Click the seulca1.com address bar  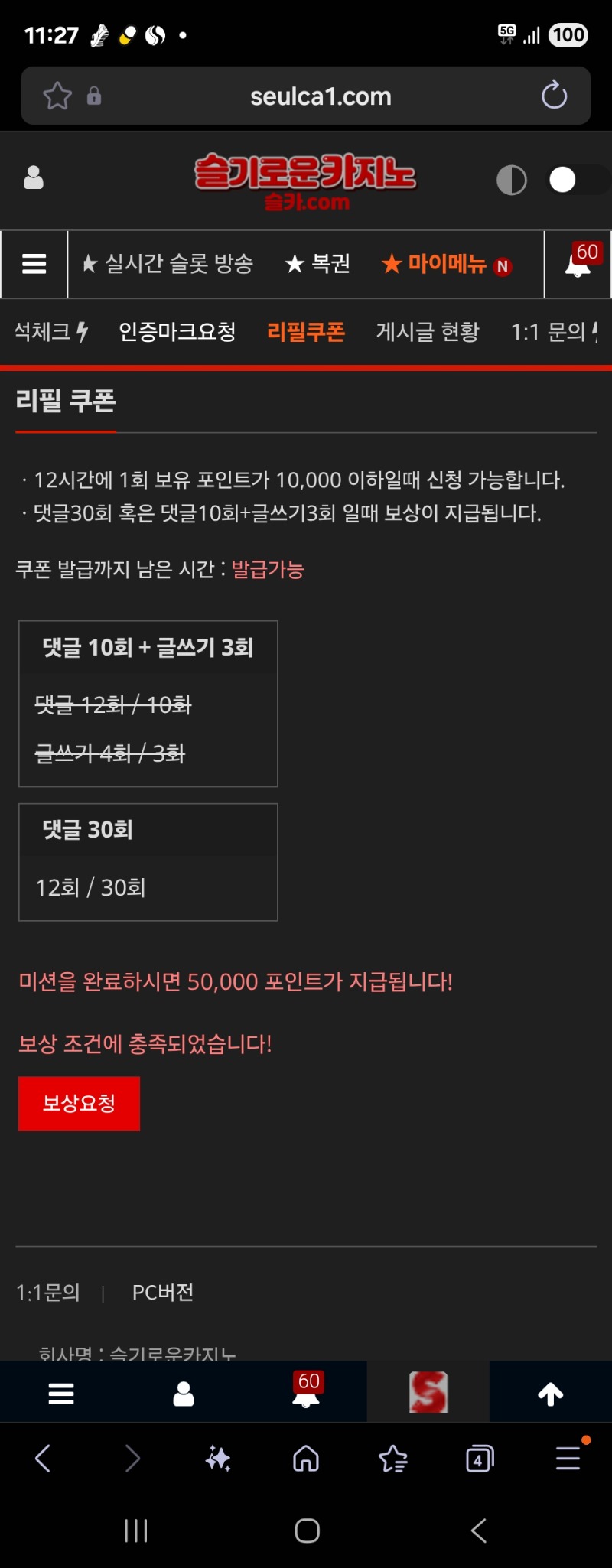pyautogui.click(x=321, y=96)
